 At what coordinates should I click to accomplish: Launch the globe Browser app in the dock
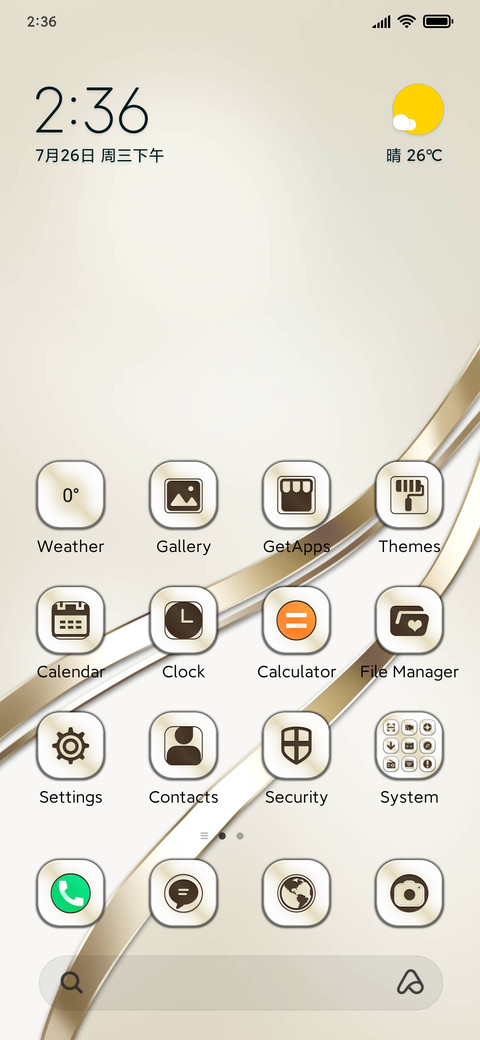[296, 893]
